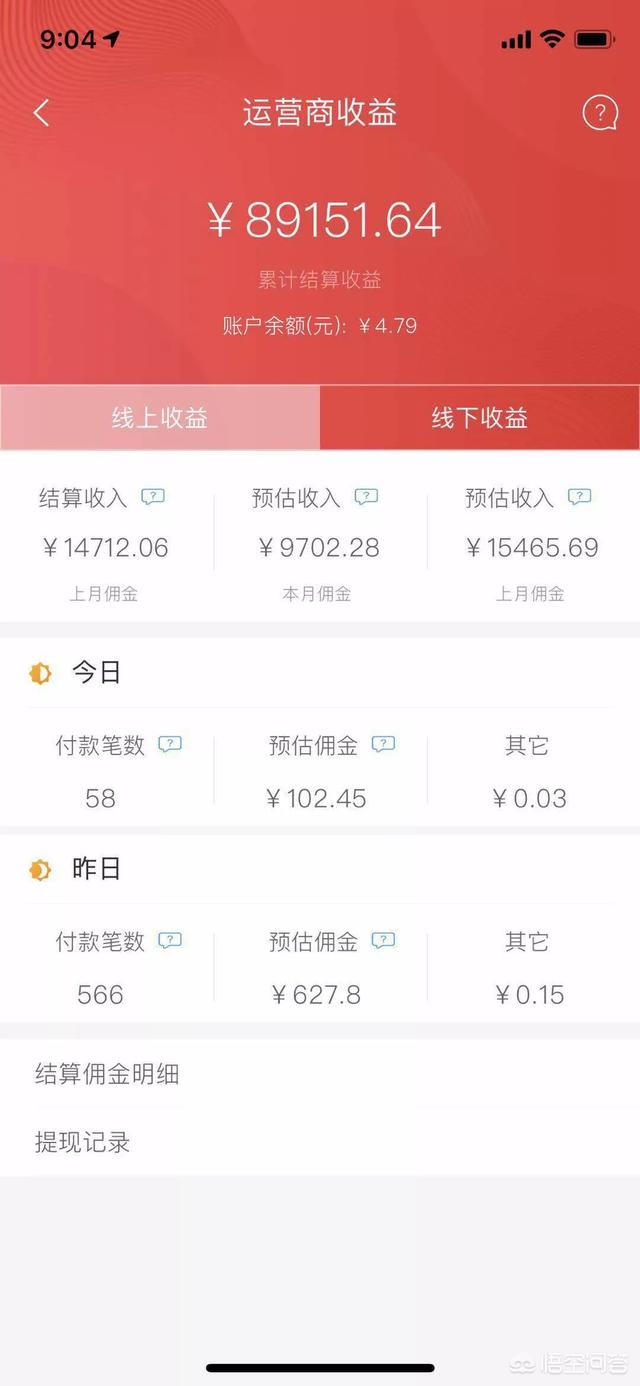The width and height of the screenshot is (640, 1386).
Task: Open 提现记录
Action: coord(320,1142)
